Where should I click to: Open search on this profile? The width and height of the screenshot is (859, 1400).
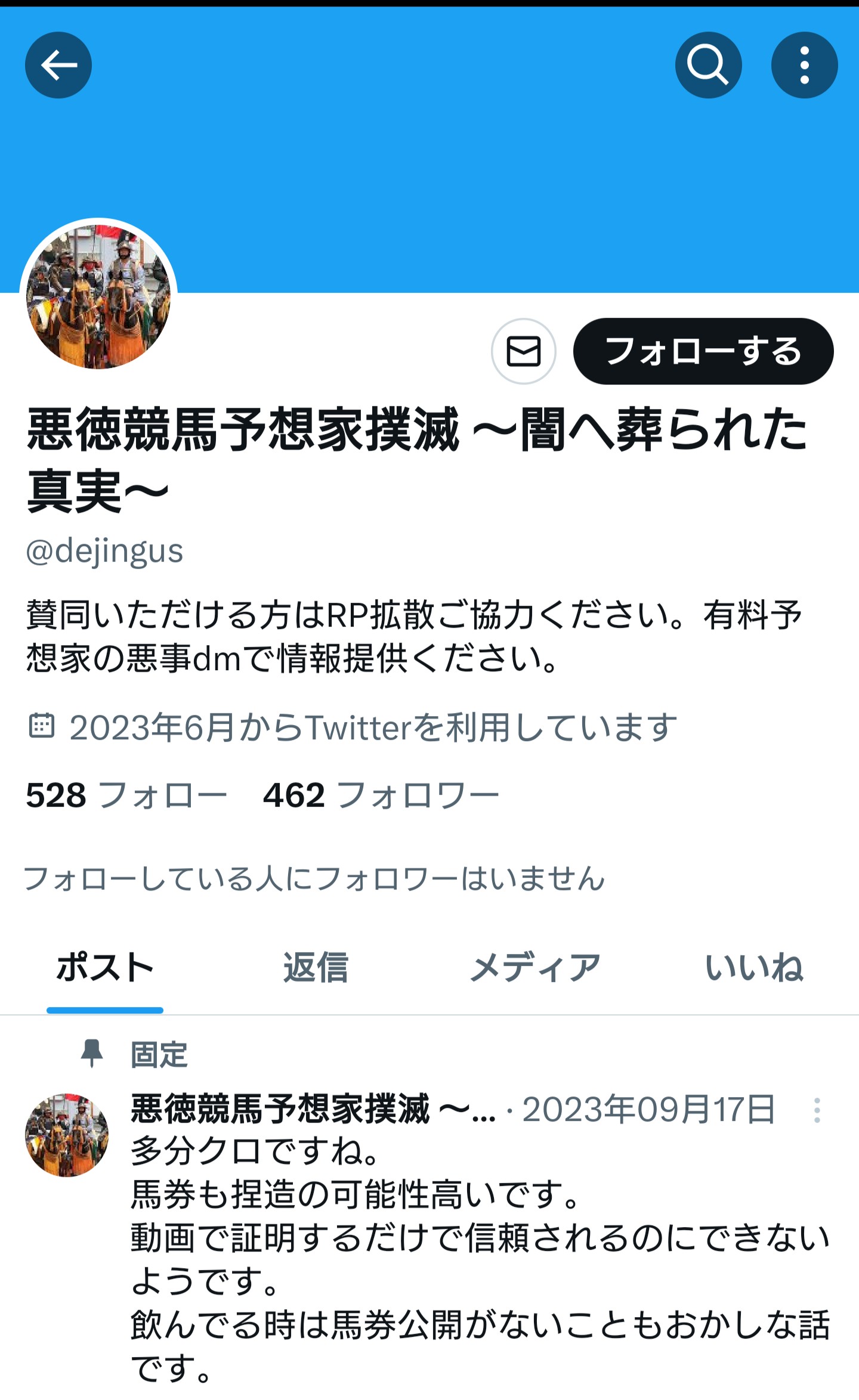708,65
